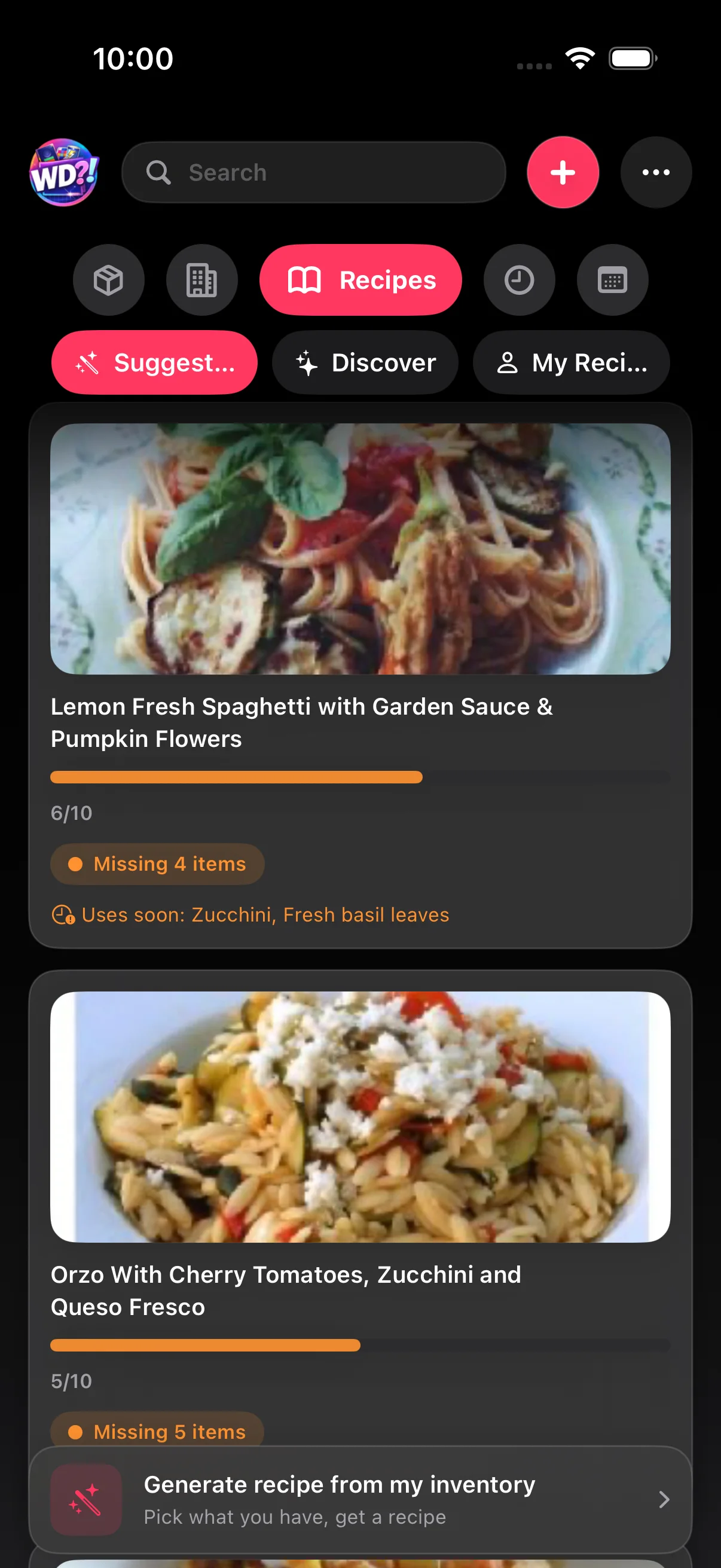Viewport: 721px width, 1568px height.
Task: Open the clock history icon
Action: pos(519,280)
